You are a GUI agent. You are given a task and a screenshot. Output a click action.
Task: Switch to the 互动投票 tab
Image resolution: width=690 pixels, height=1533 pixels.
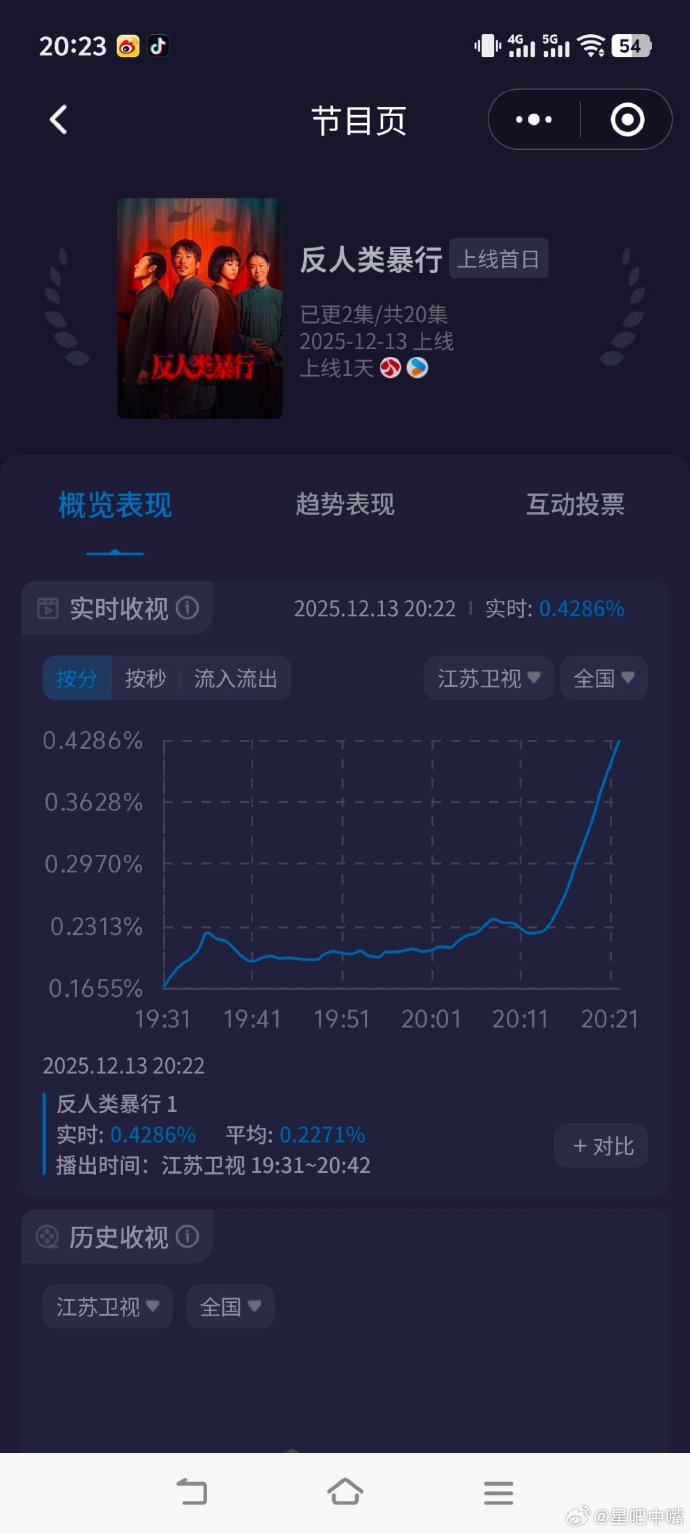575,504
